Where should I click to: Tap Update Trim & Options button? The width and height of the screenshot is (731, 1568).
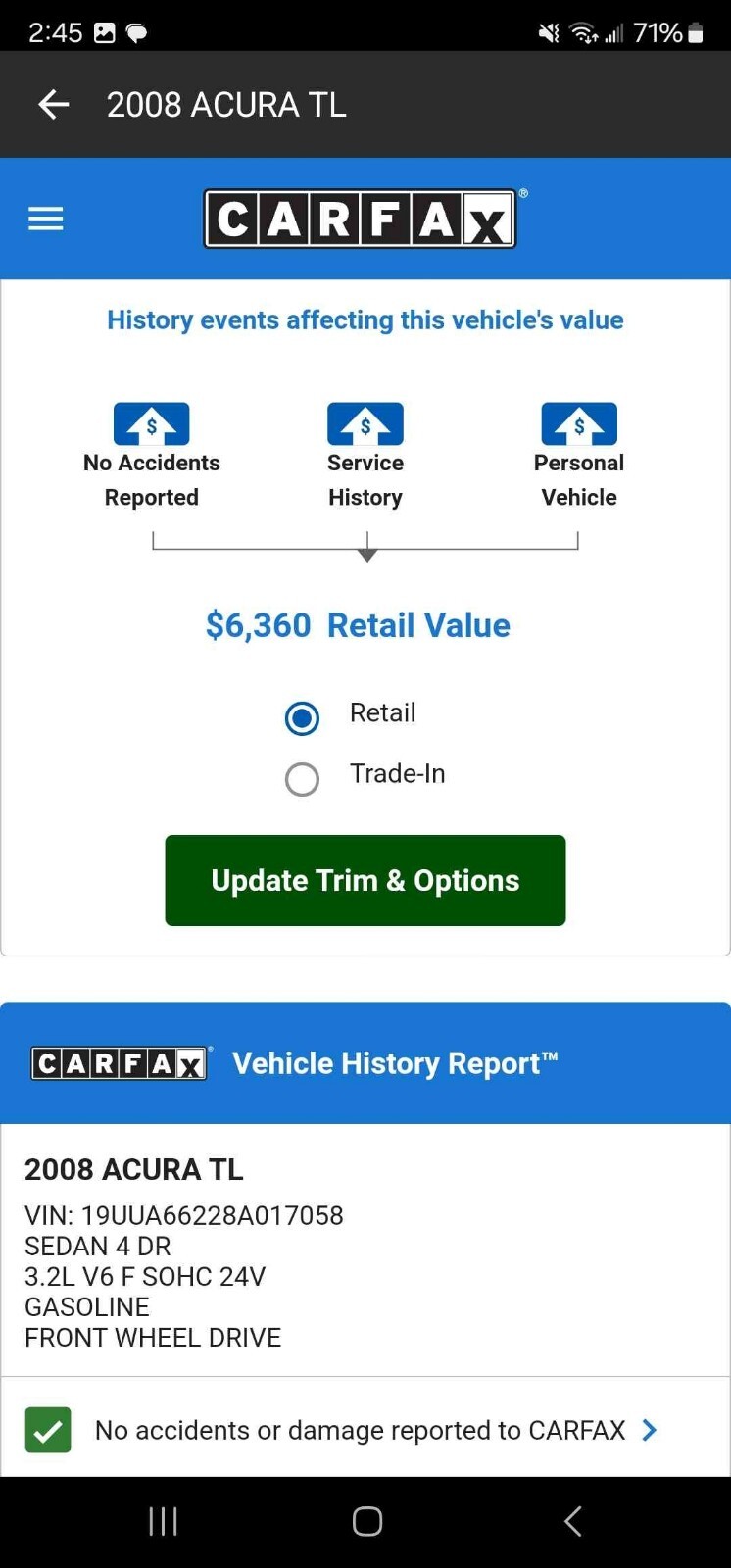coord(365,880)
